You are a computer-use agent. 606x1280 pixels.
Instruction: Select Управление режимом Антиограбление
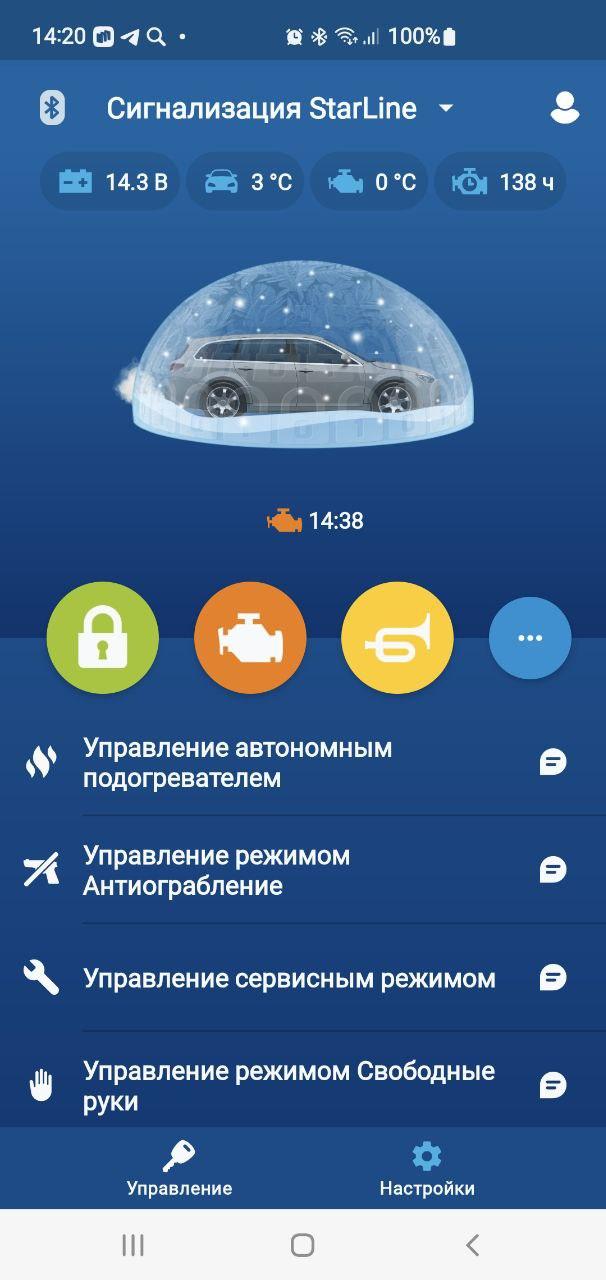[217, 871]
